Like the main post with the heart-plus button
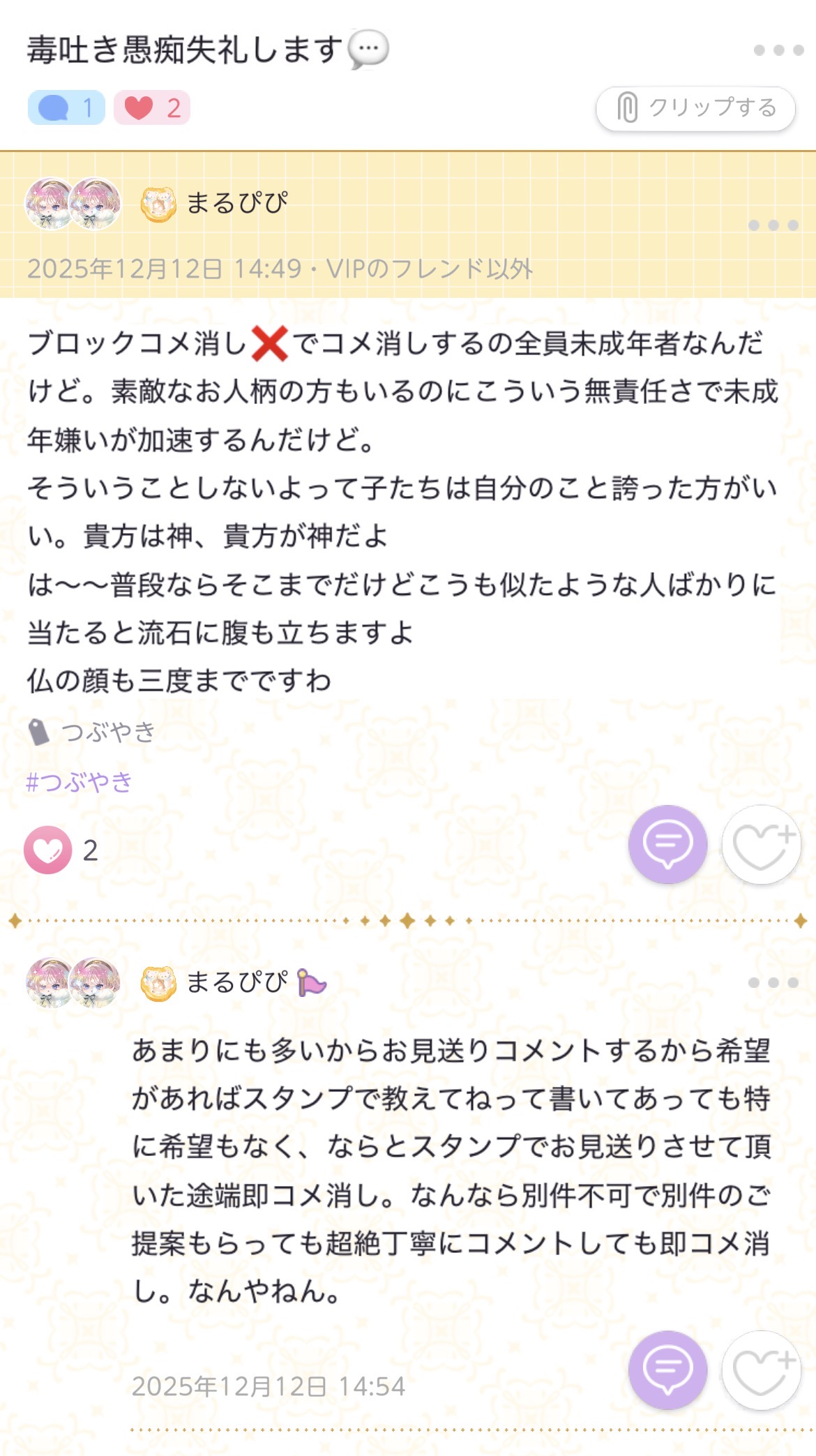The image size is (816, 1456). click(x=761, y=844)
